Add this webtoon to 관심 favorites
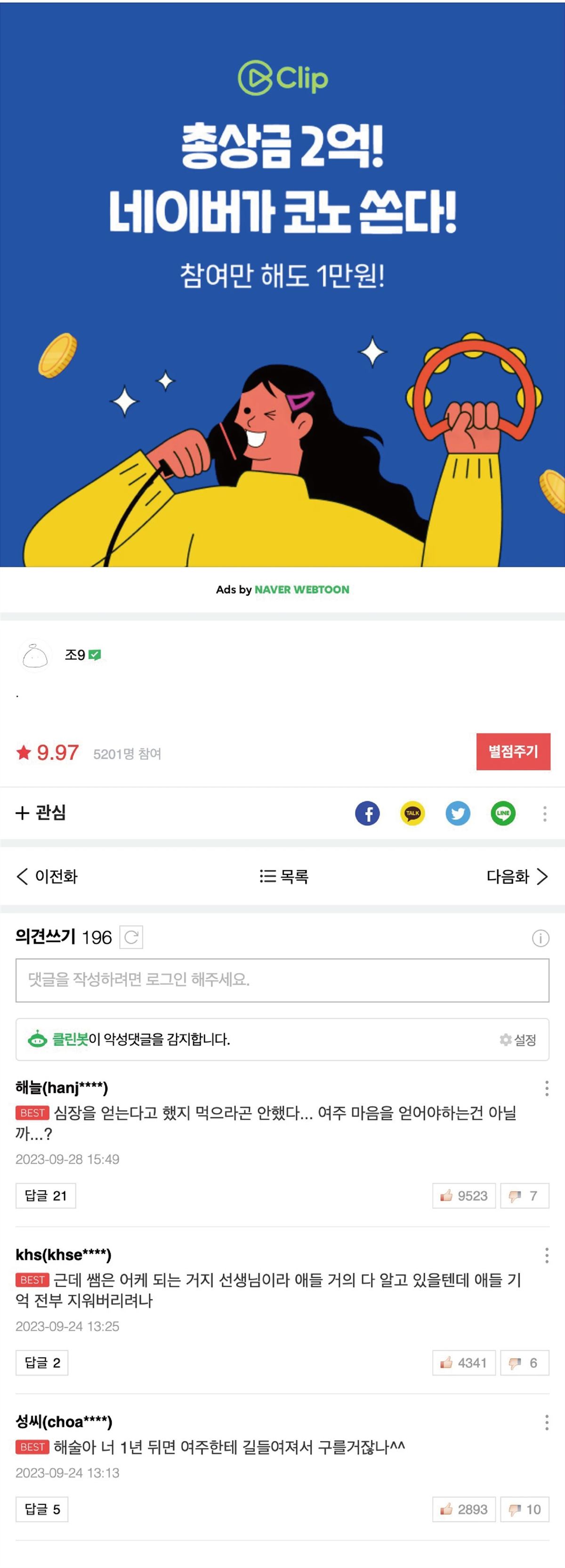Image resolution: width=565 pixels, height=1568 pixels. (x=41, y=812)
